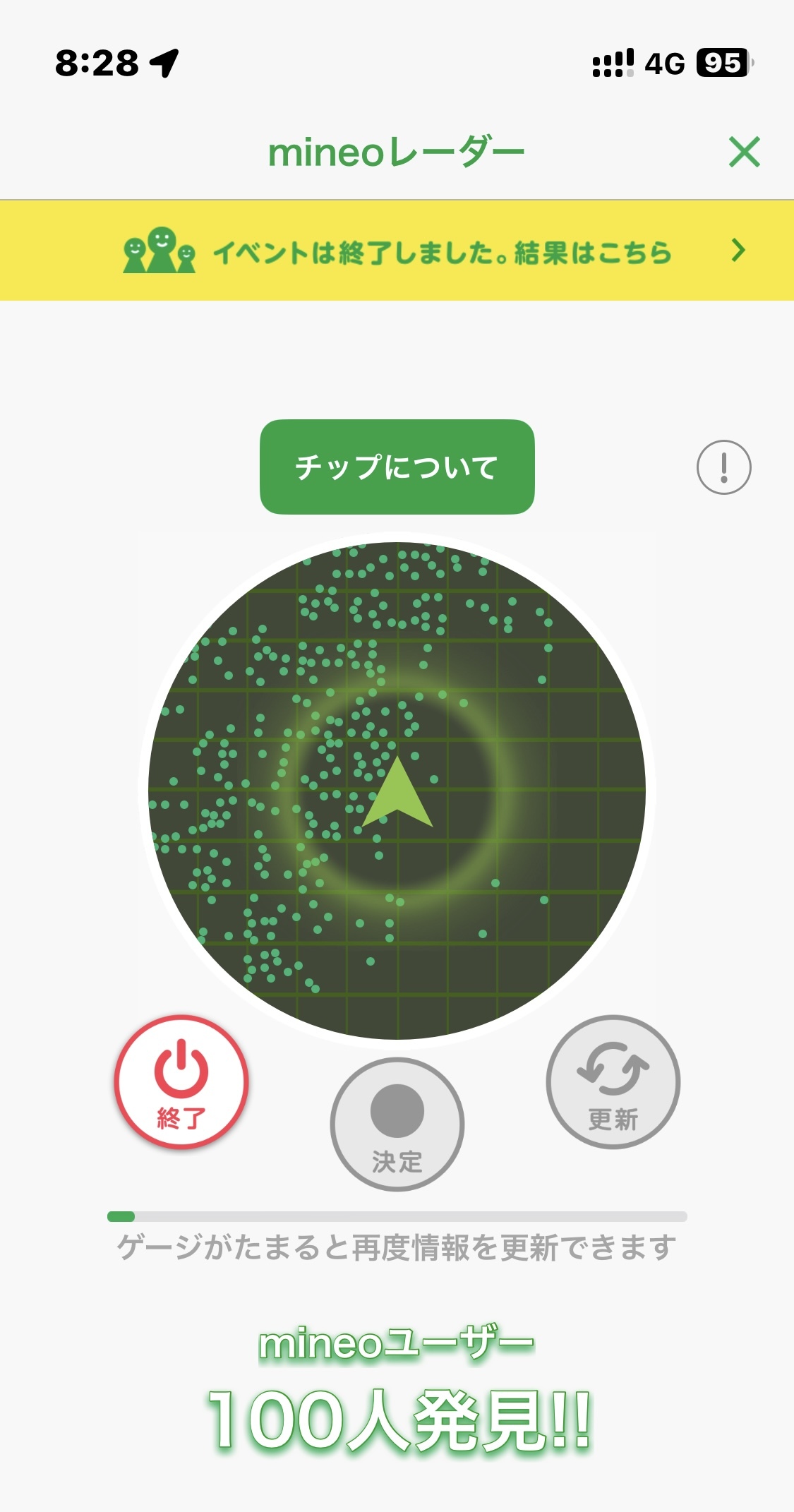Open チップについて info
794x1512 pixels.
point(397,467)
